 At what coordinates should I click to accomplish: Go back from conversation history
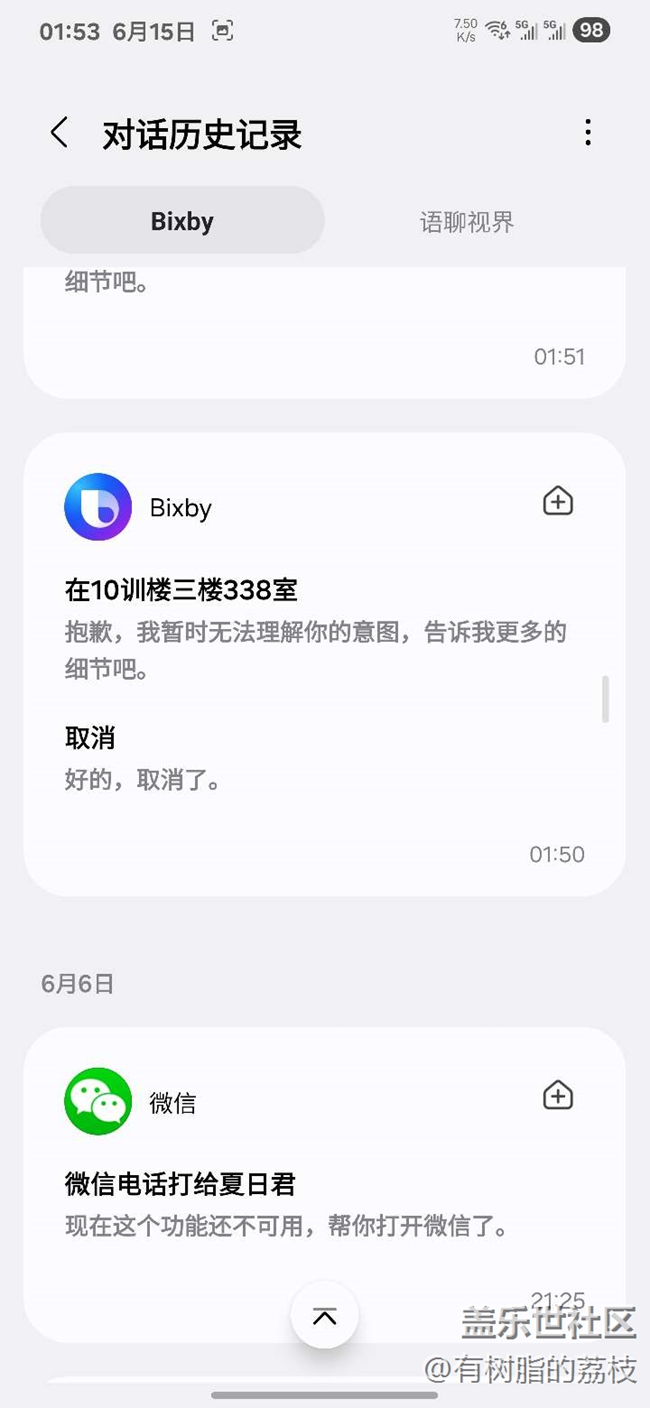[59, 133]
